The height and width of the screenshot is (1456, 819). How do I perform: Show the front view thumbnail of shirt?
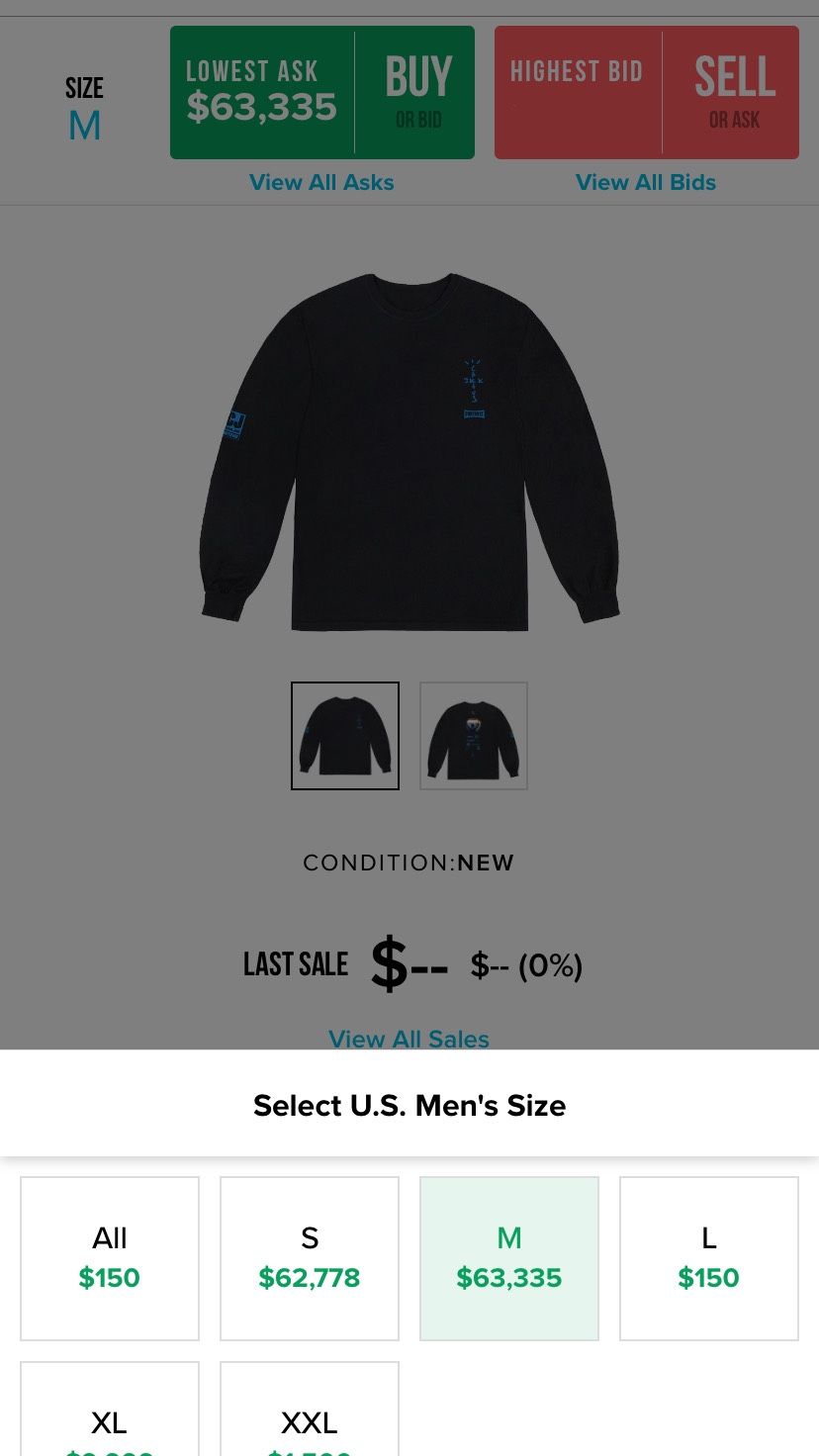point(345,736)
